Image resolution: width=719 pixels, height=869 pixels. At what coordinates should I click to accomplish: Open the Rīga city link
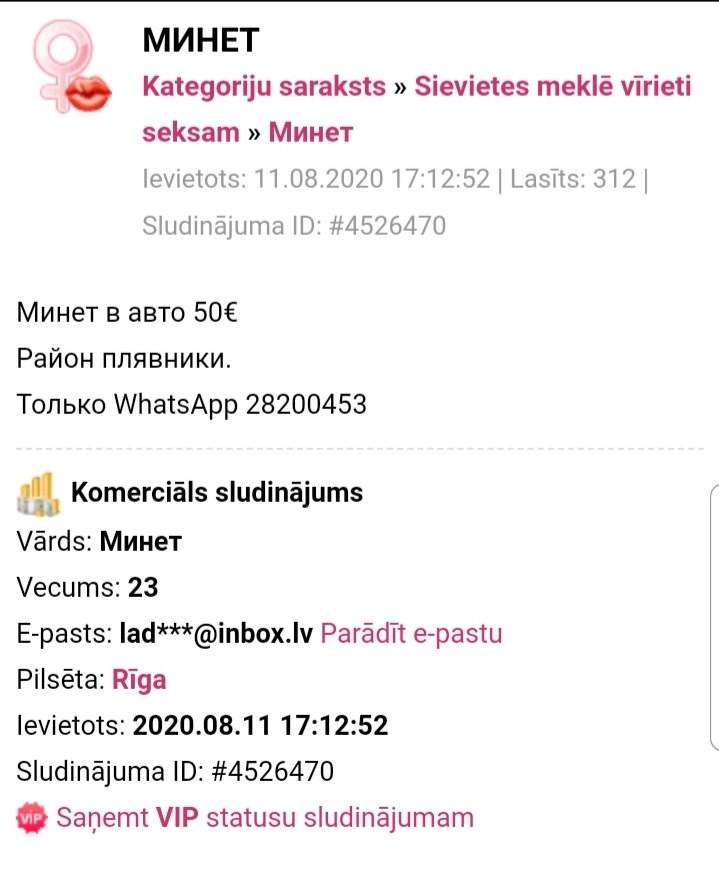click(x=138, y=680)
